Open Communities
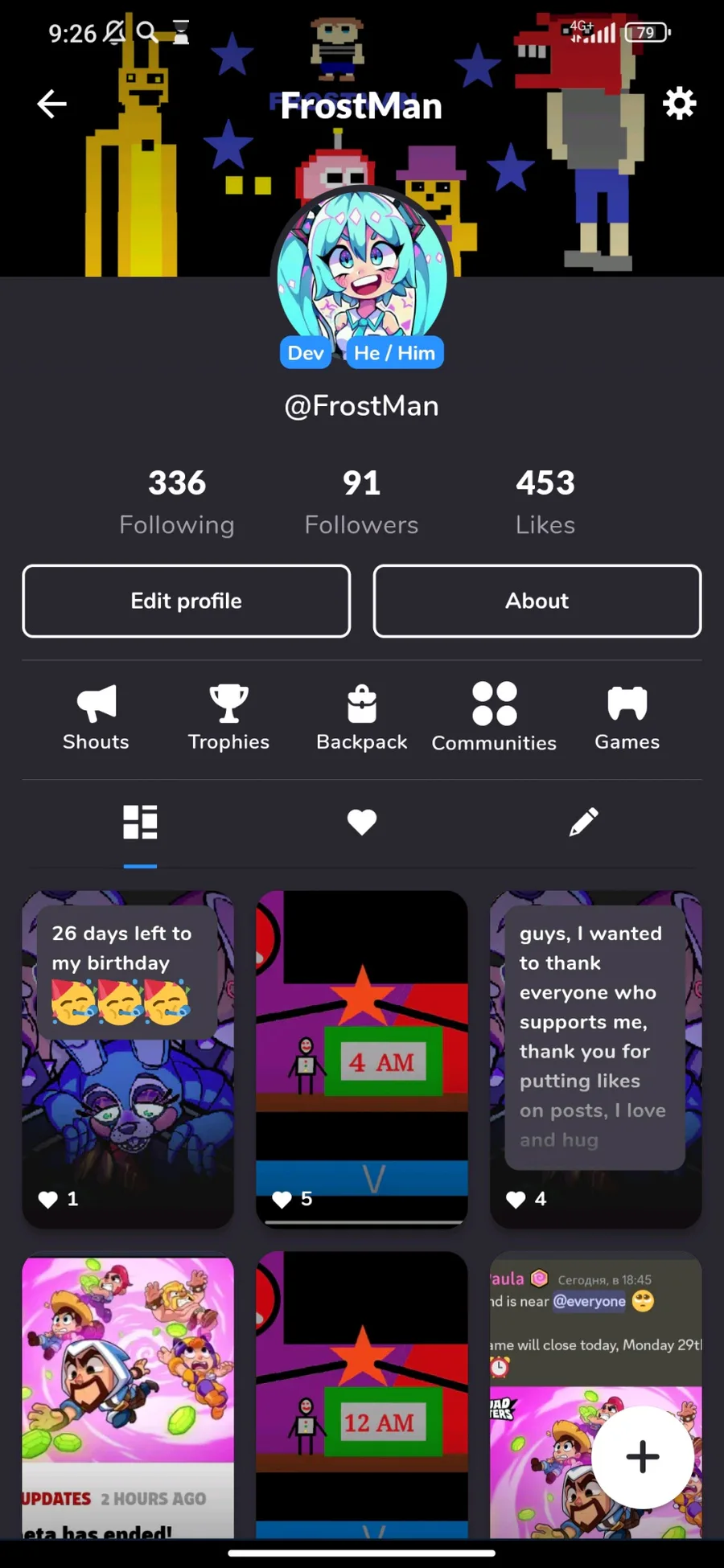The width and height of the screenshot is (724, 1568). 494,717
